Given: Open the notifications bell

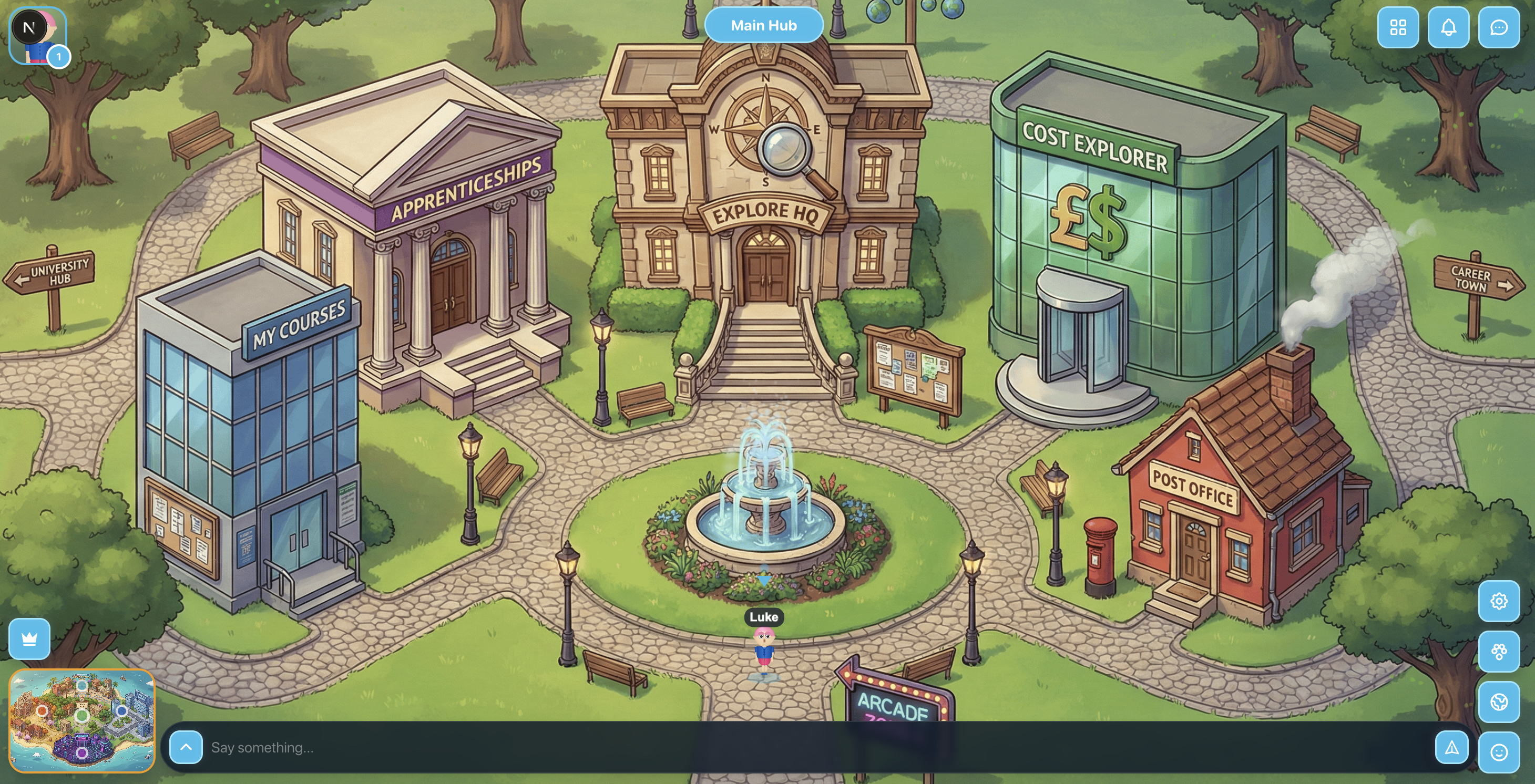Looking at the screenshot, I should point(1448,27).
